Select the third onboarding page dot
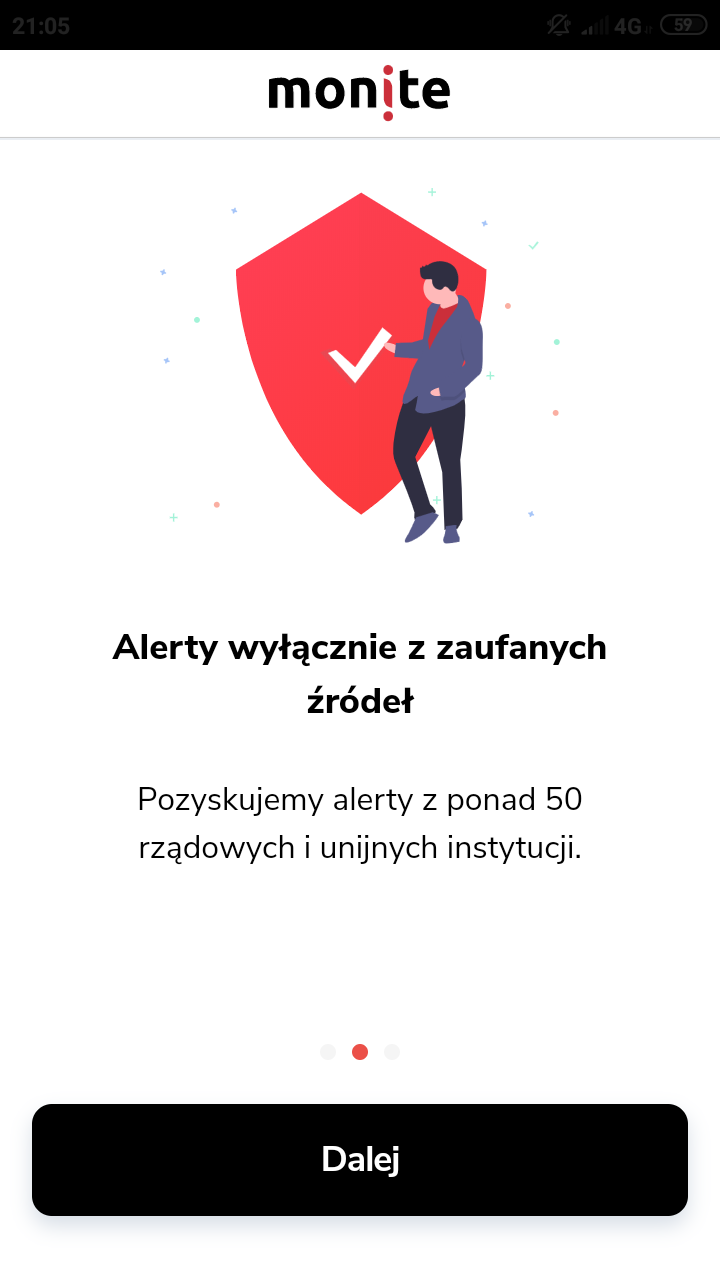This screenshot has width=720, height=1280. (392, 1052)
